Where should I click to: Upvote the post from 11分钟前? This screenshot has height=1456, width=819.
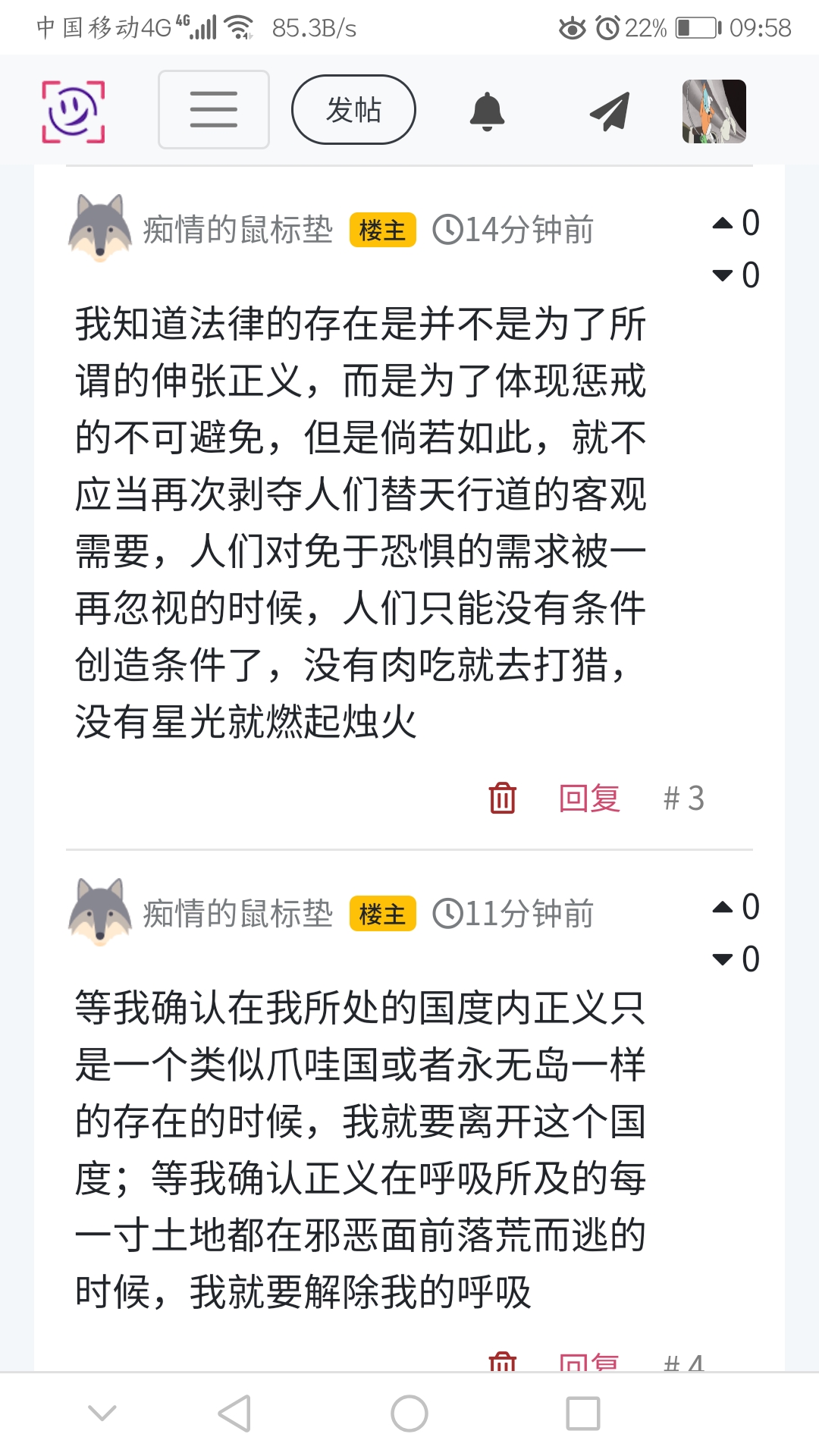(x=723, y=907)
